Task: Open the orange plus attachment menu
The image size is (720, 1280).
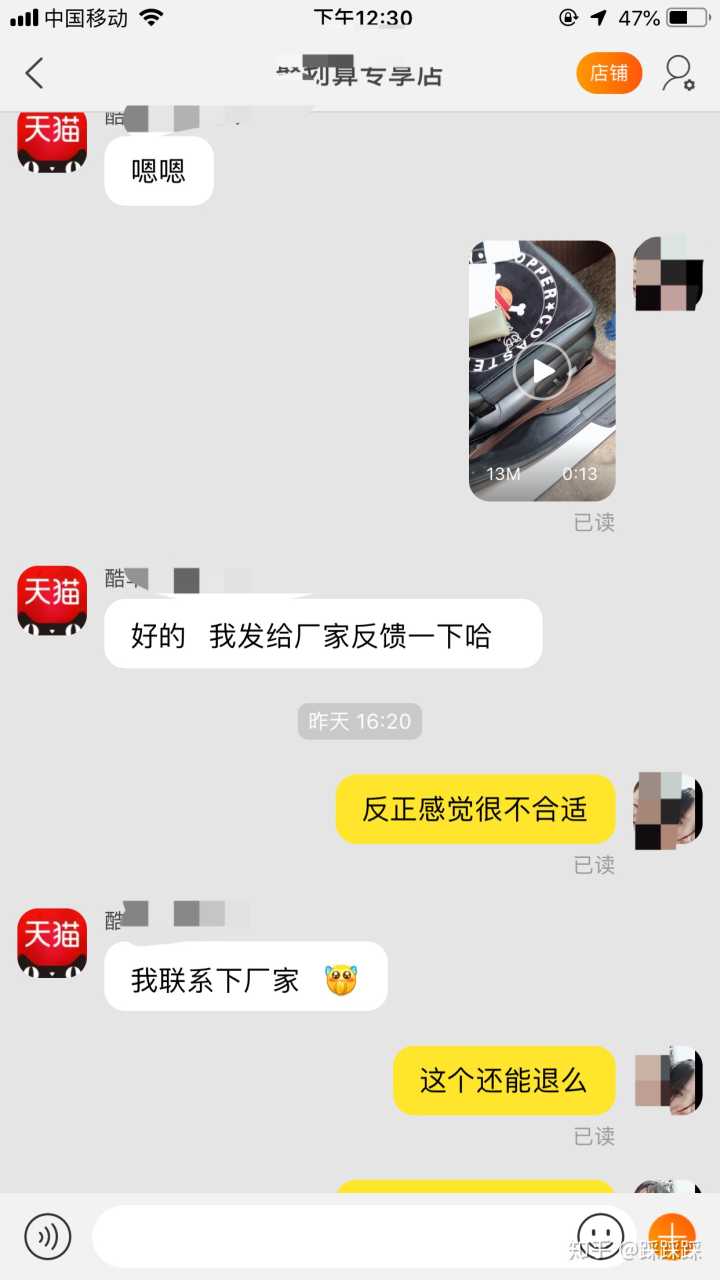Action: [x=672, y=1235]
